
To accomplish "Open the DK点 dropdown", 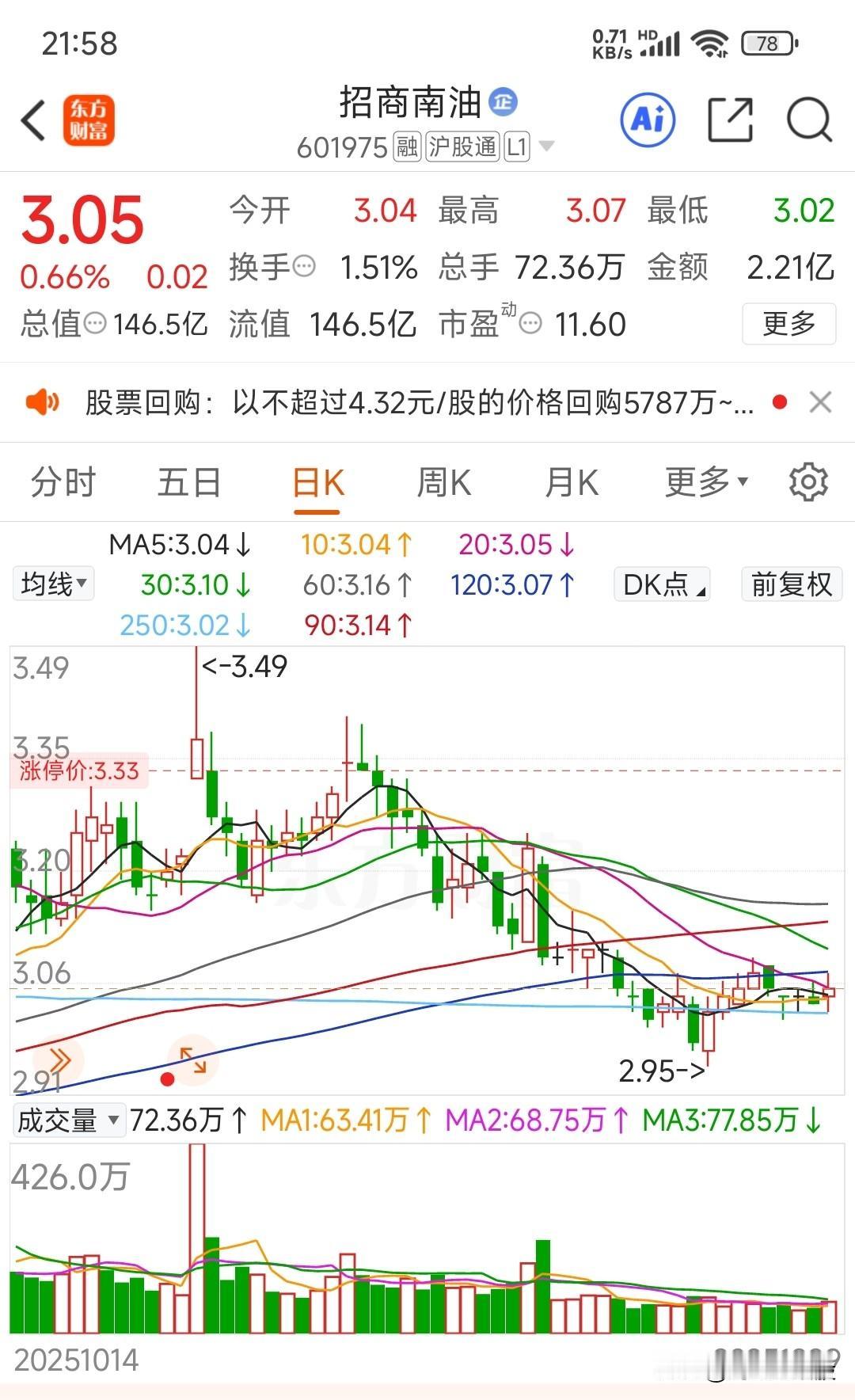I will [661, 584].
